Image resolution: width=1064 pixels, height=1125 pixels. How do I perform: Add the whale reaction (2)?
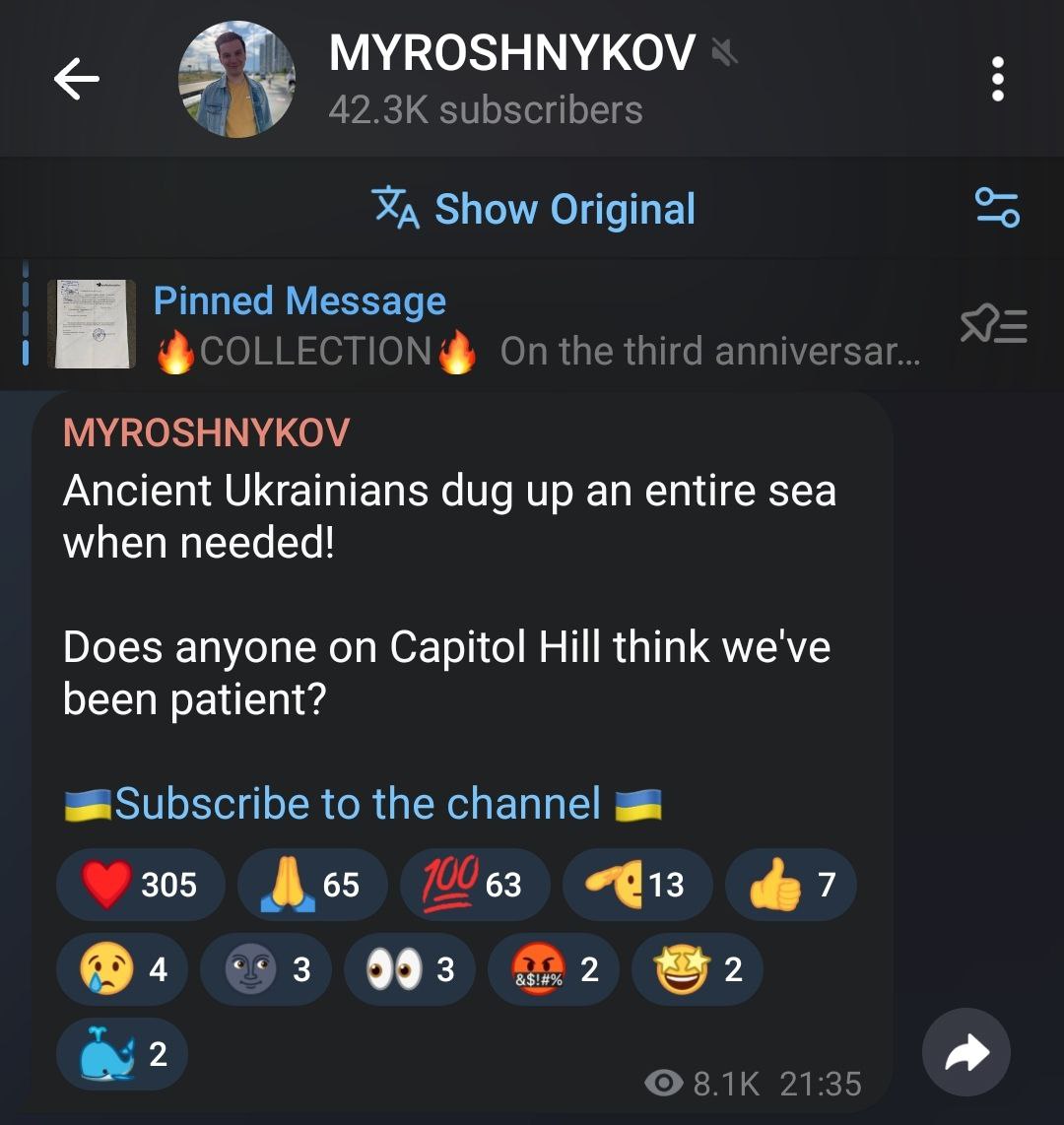[x=122, y=1054]
